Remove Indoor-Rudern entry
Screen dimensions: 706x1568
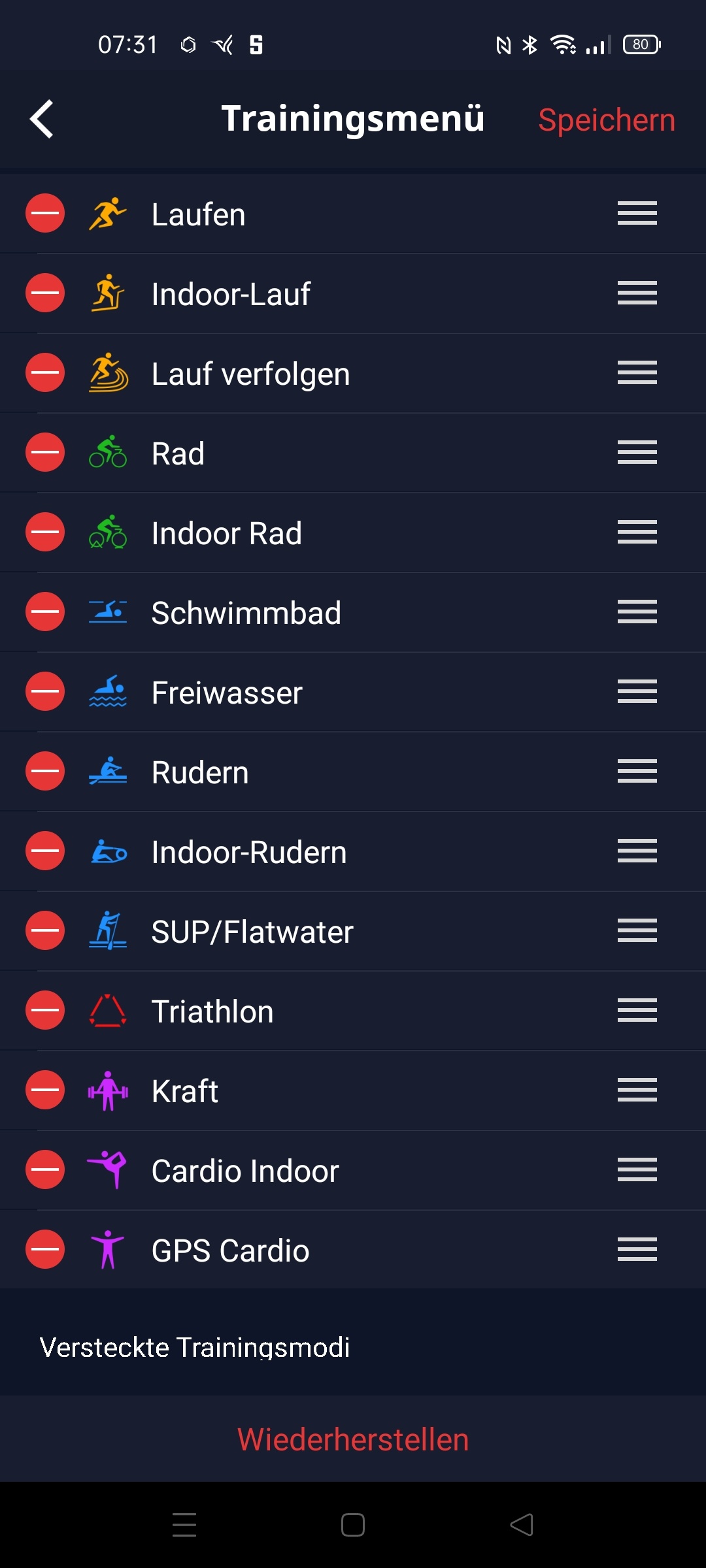pos(45,851)
